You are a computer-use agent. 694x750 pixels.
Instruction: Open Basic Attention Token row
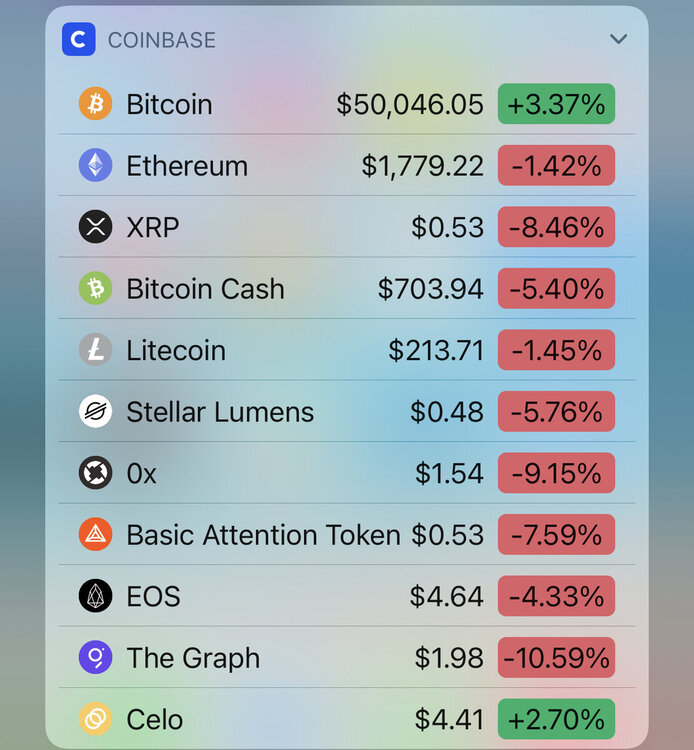click(x=346, y=535)
